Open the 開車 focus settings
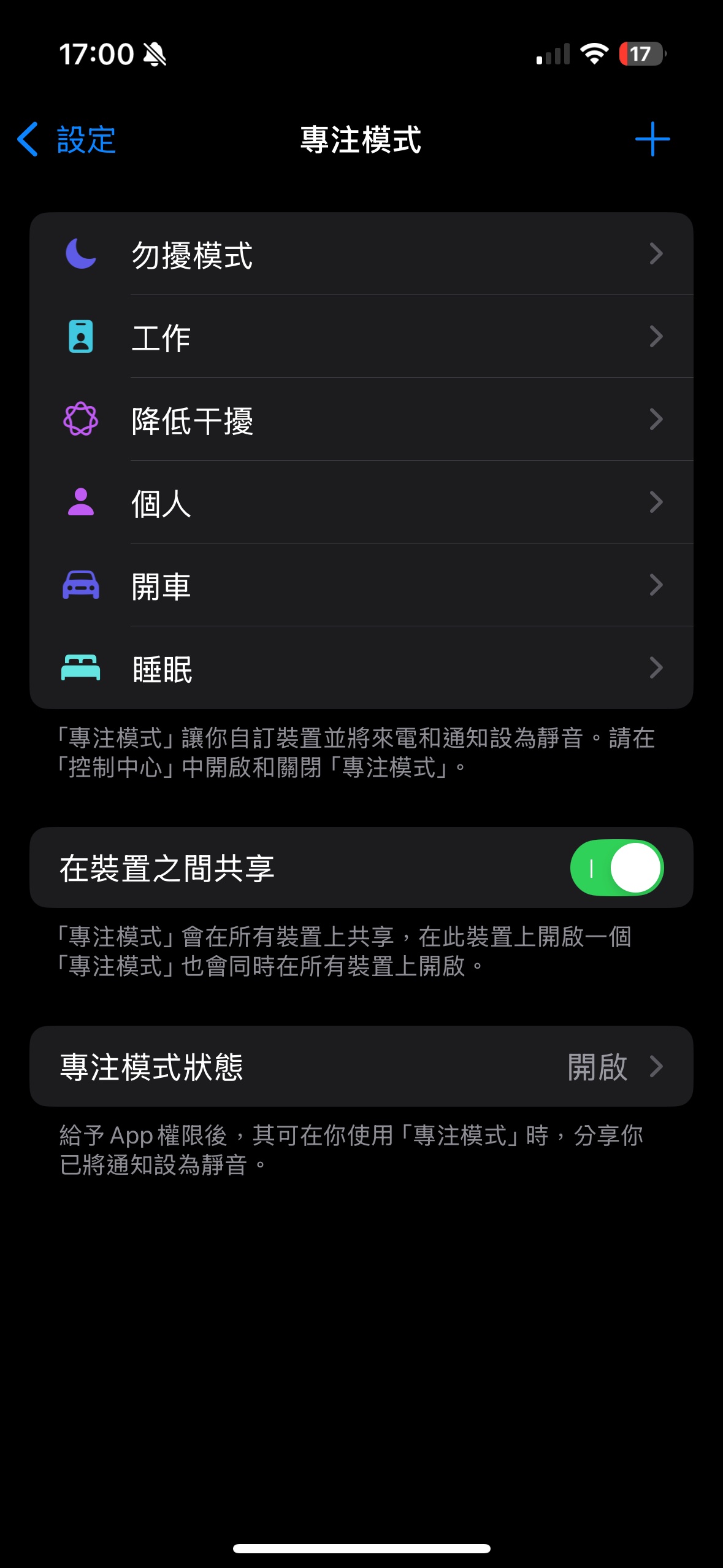This screenshot has height=1568, width=723. tap(361, 585)
